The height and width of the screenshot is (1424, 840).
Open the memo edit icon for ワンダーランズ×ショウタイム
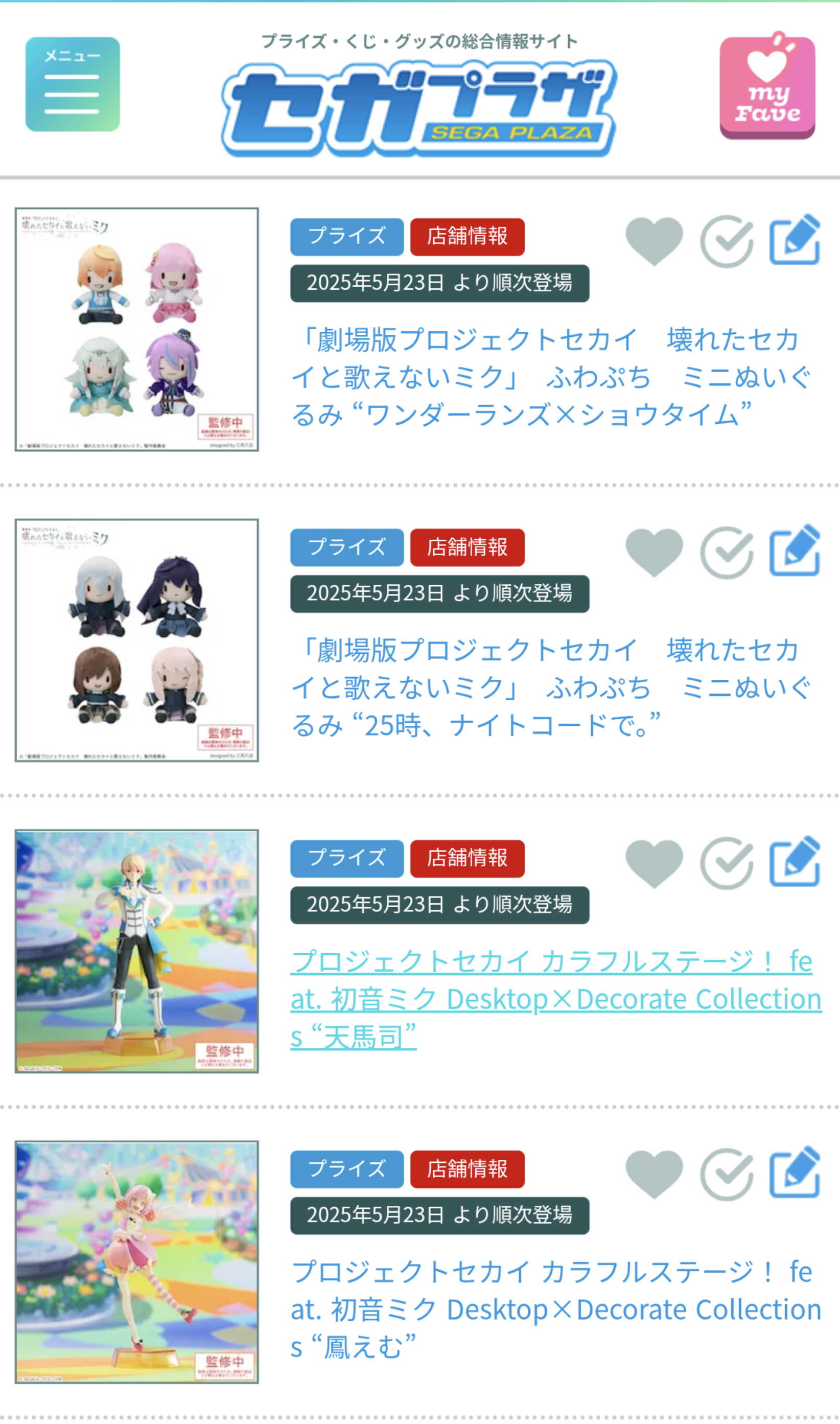point(795,240)
